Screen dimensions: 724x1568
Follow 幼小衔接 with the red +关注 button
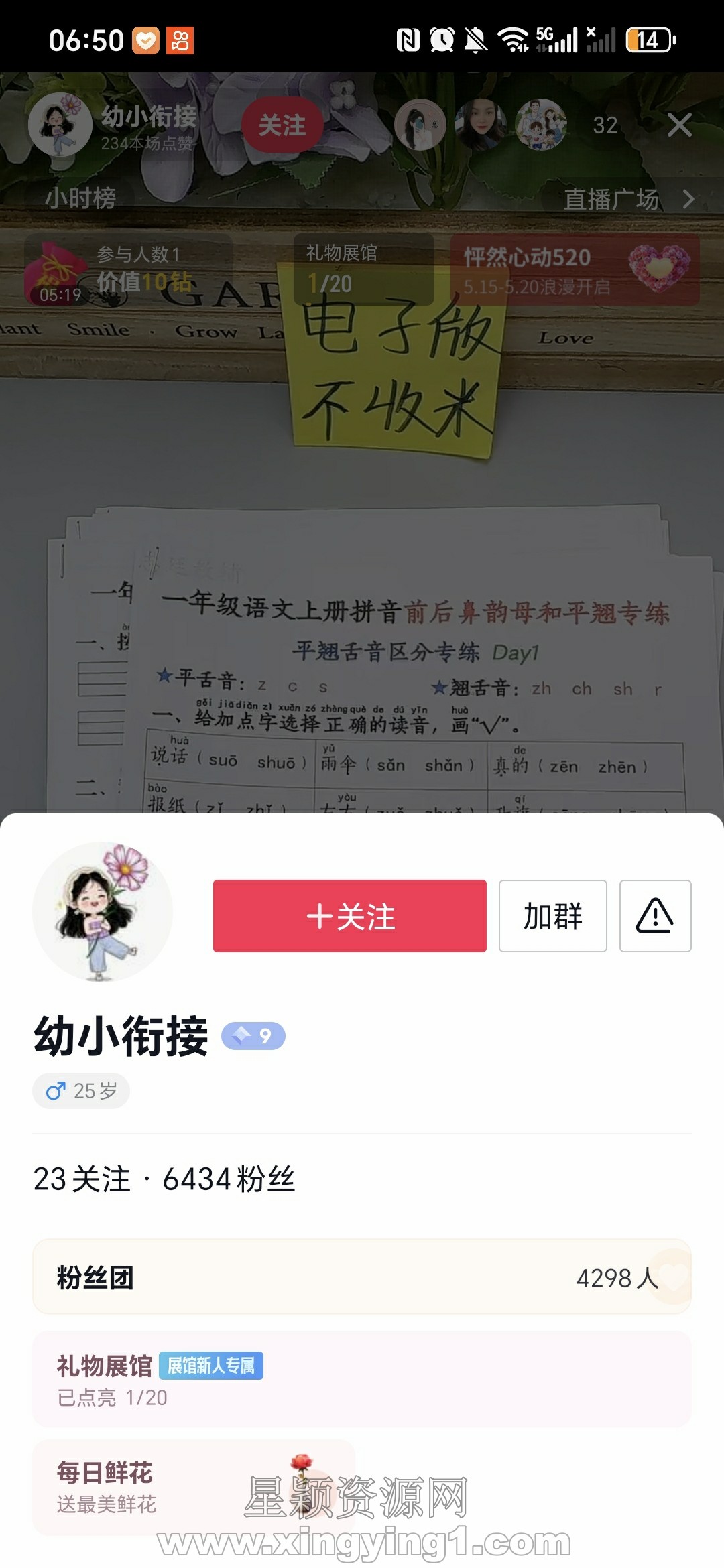coord(349,915)
